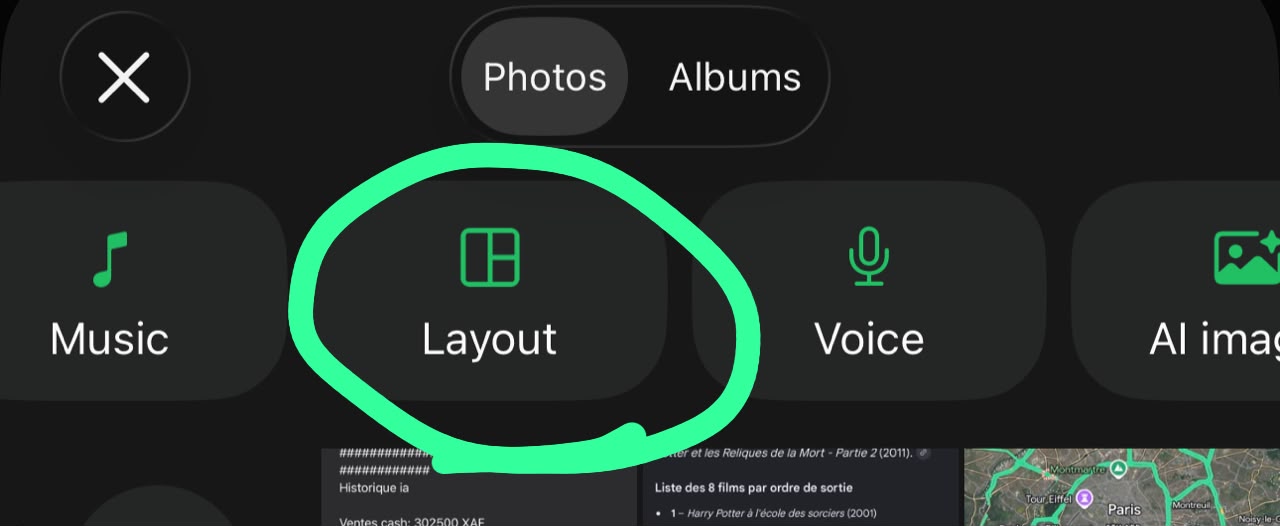Choose the Layout option

(x=490, y=291)
